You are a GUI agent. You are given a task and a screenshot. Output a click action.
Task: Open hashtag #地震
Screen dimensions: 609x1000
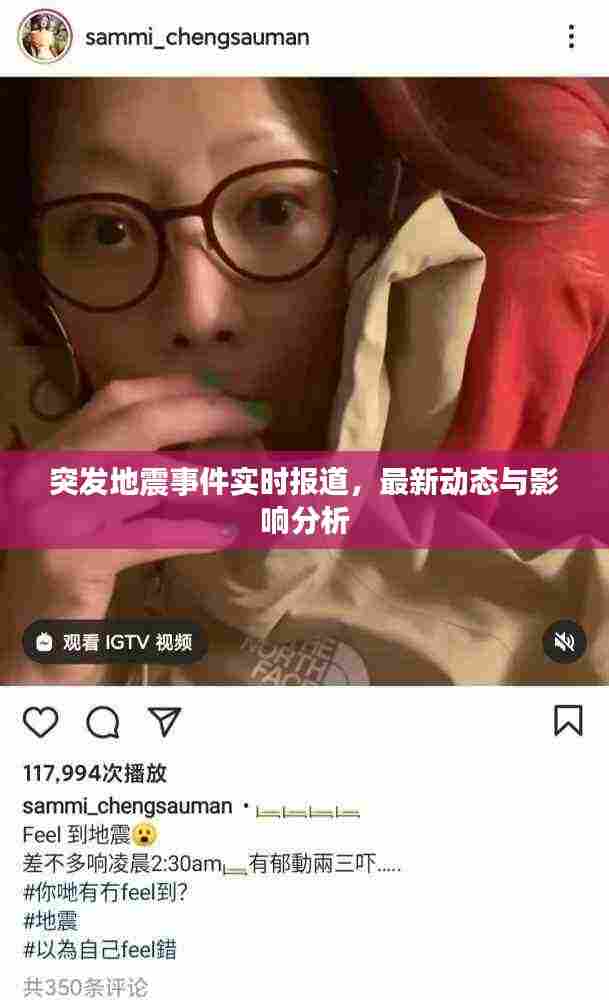pos(50,920)
